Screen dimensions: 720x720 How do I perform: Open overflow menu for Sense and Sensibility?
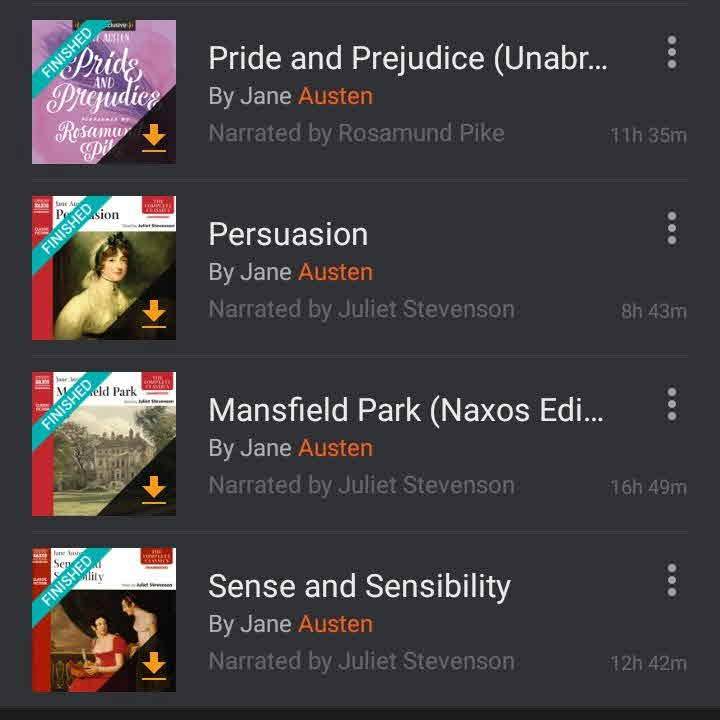click(x=671, y=580)
